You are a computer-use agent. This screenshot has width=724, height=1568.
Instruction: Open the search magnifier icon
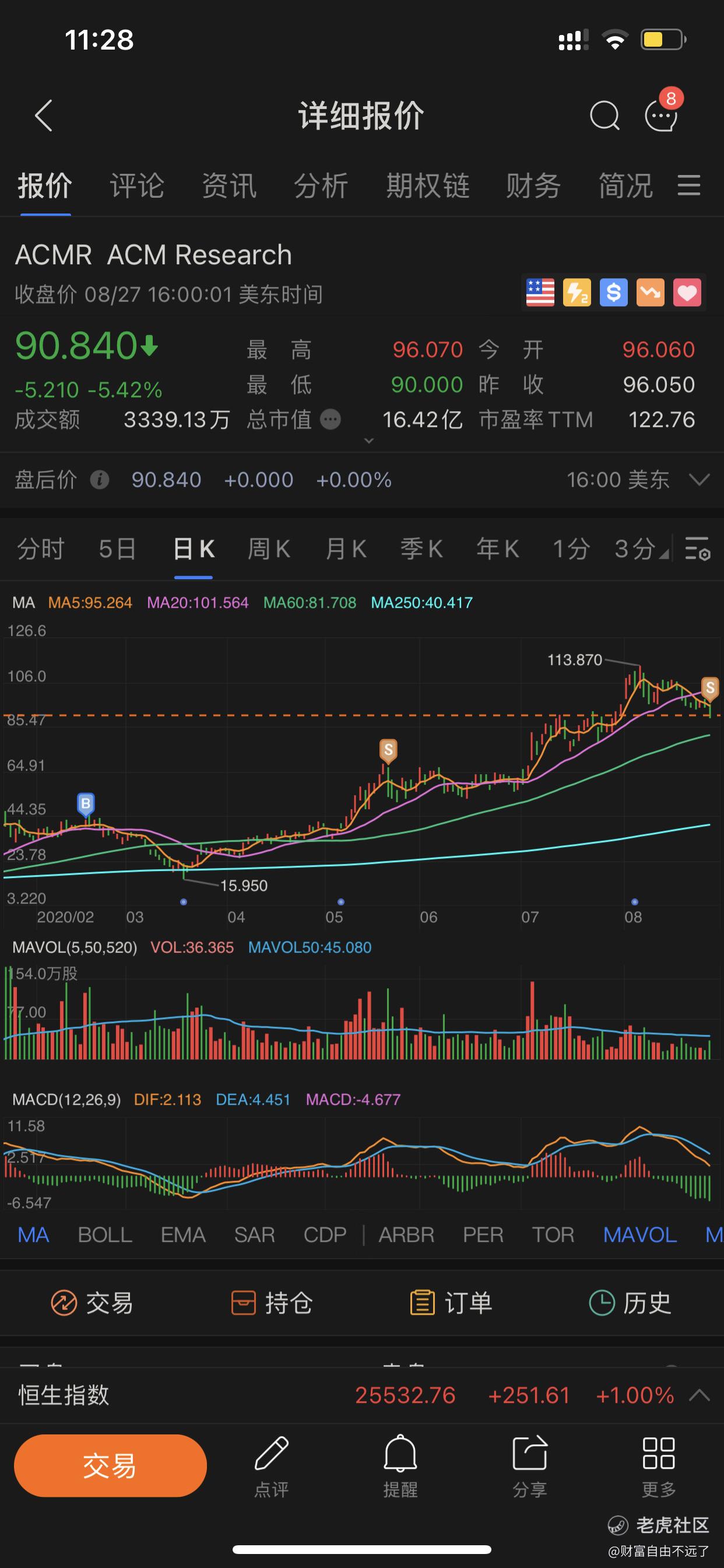604,115
